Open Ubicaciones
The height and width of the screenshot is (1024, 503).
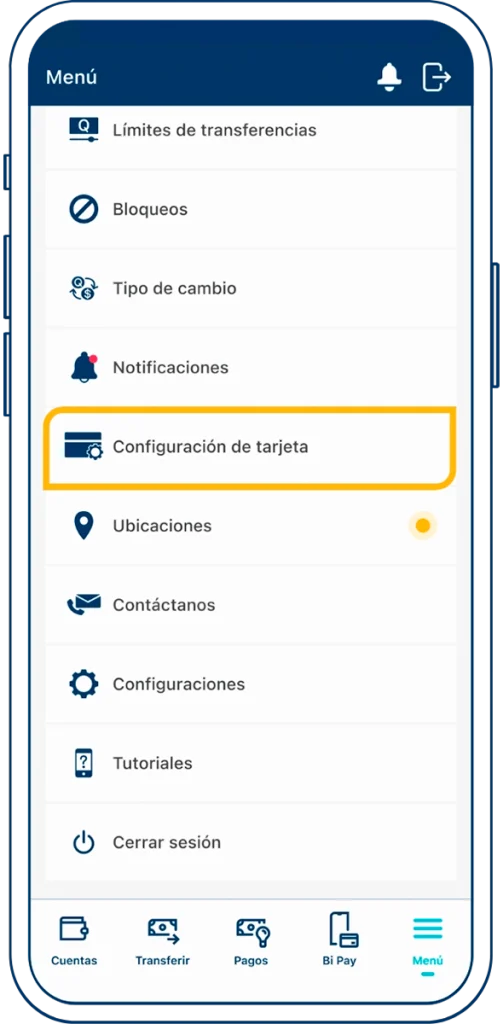point(251,526)
